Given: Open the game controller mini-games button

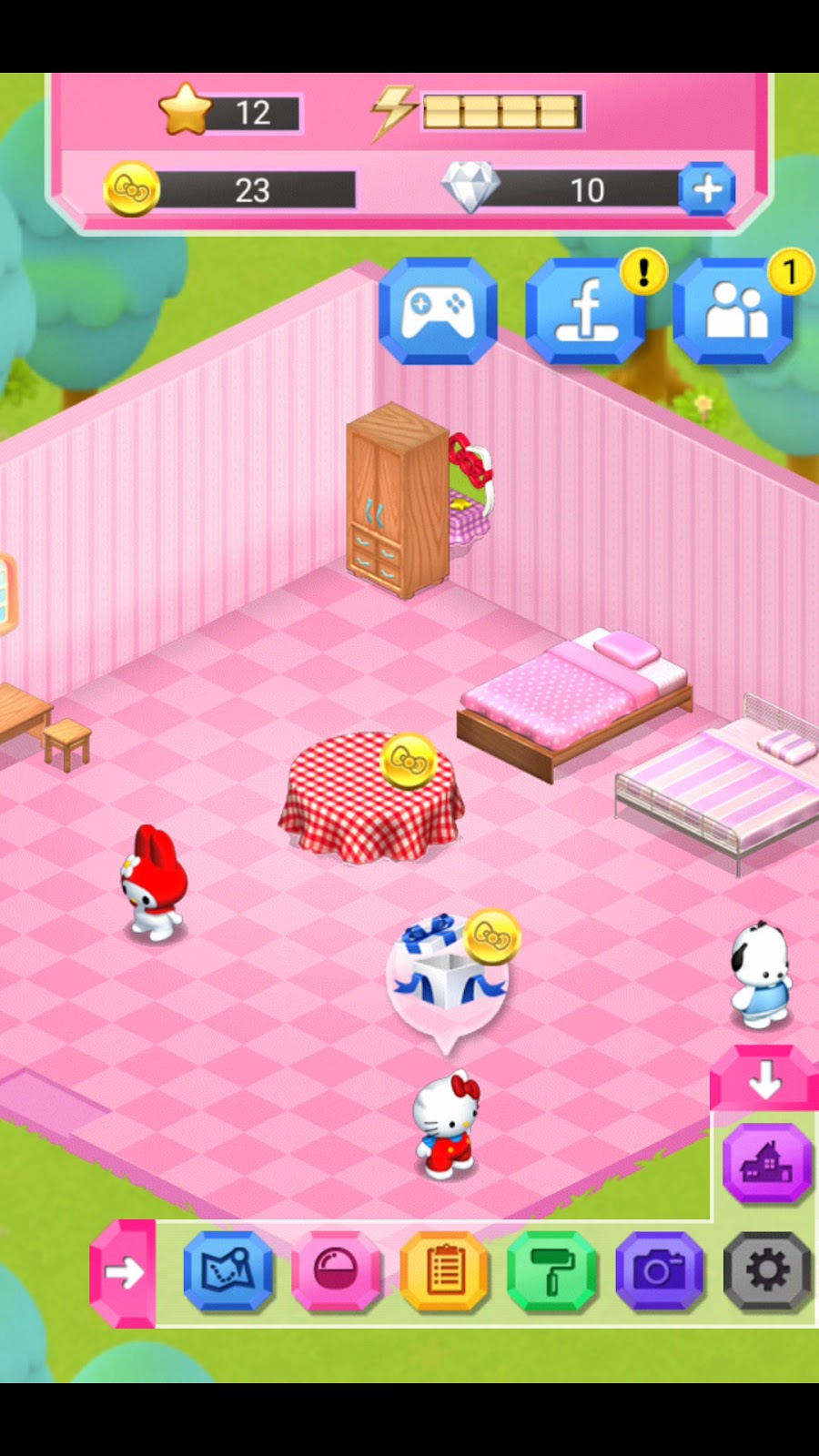Looking at the screenshot, I should pyautogui.click(x=438, y=310).
